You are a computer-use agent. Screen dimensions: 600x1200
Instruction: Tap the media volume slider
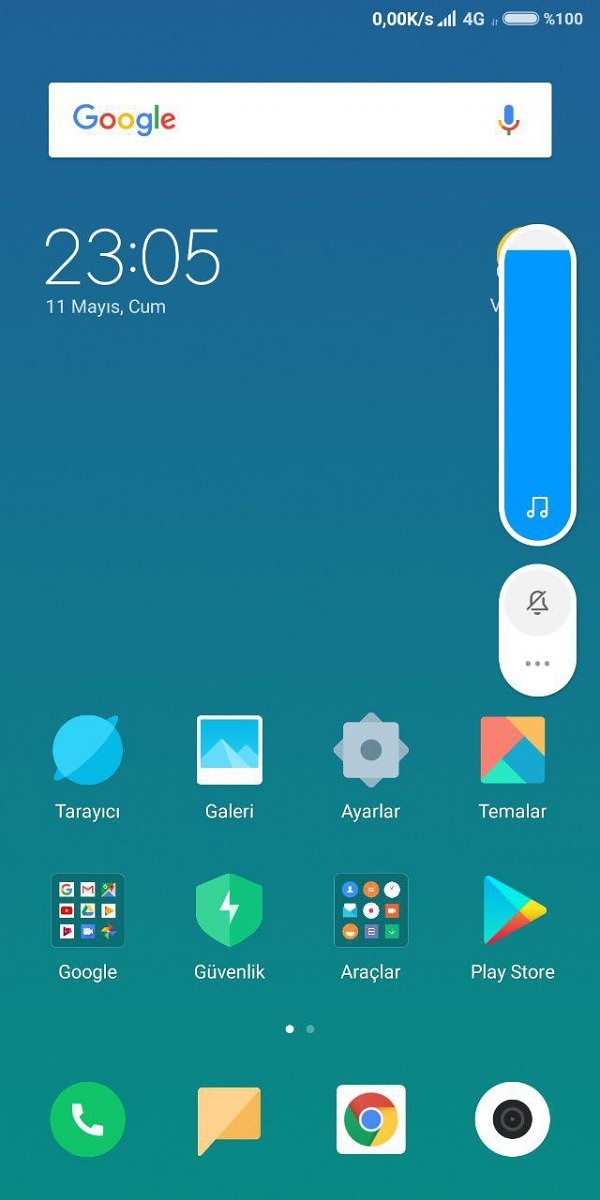pos(537,385)
